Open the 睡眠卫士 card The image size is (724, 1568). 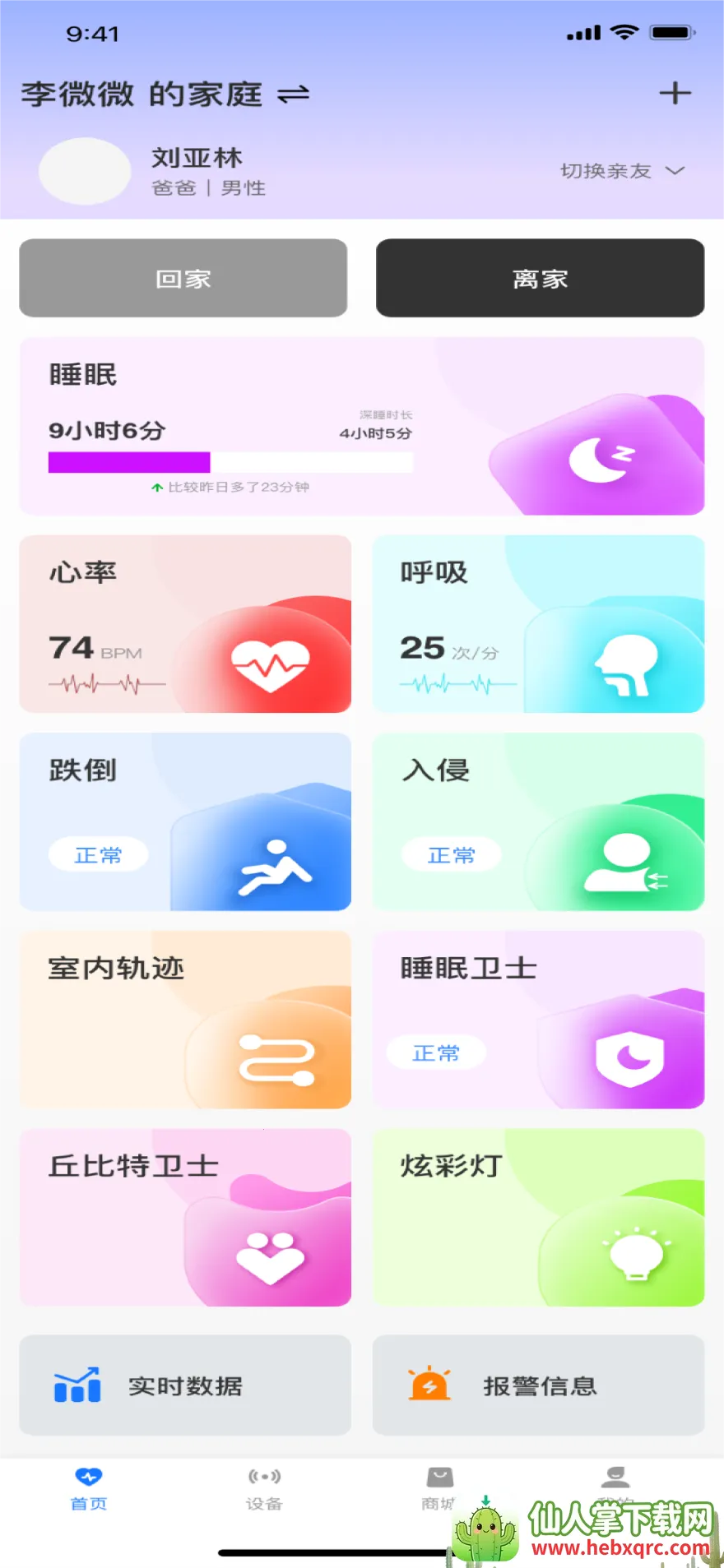point(538,1020)
